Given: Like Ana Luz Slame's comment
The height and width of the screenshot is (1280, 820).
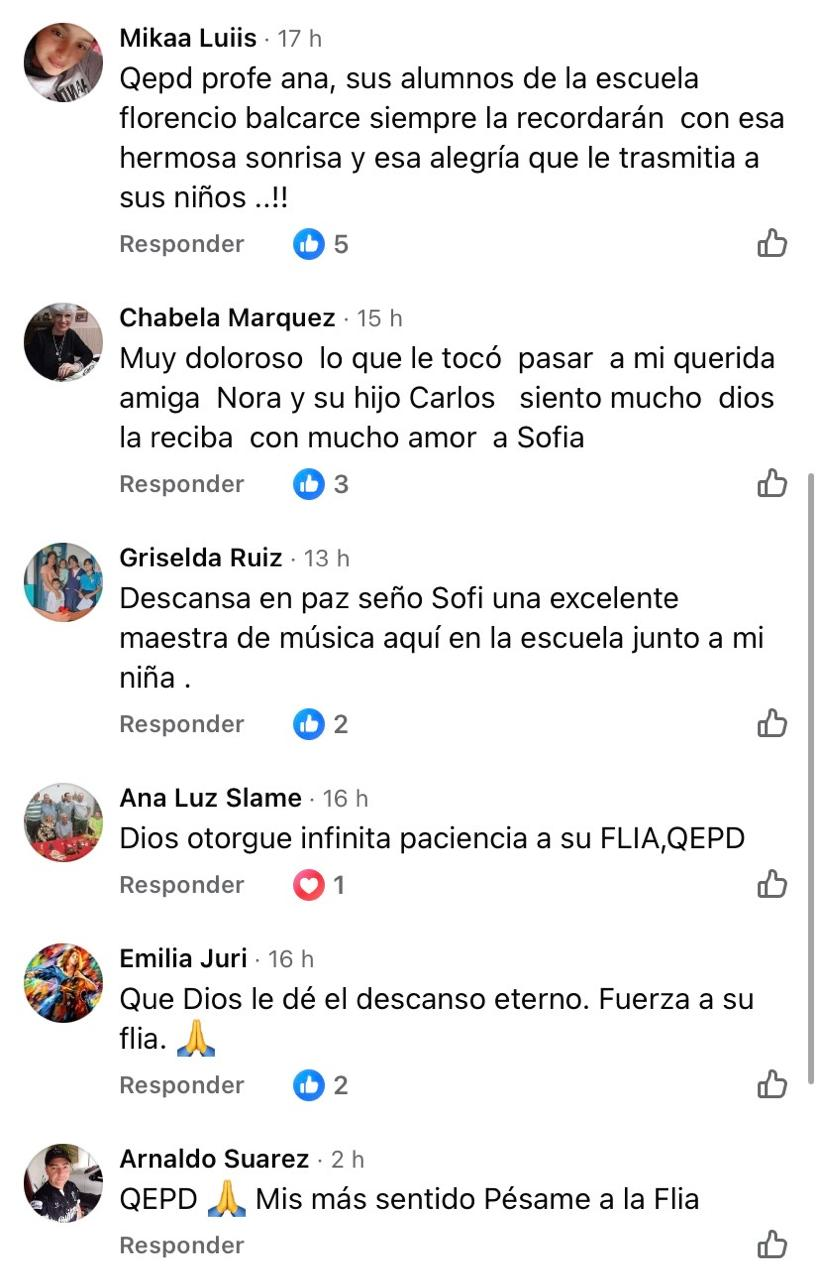Looking at the screenshot, I should tap(772, 885).
